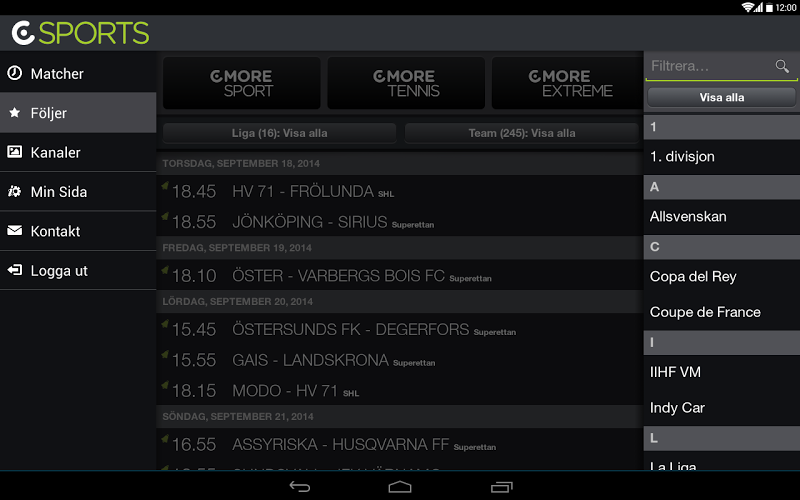Select the C More Sport channel

pos(241,83)
